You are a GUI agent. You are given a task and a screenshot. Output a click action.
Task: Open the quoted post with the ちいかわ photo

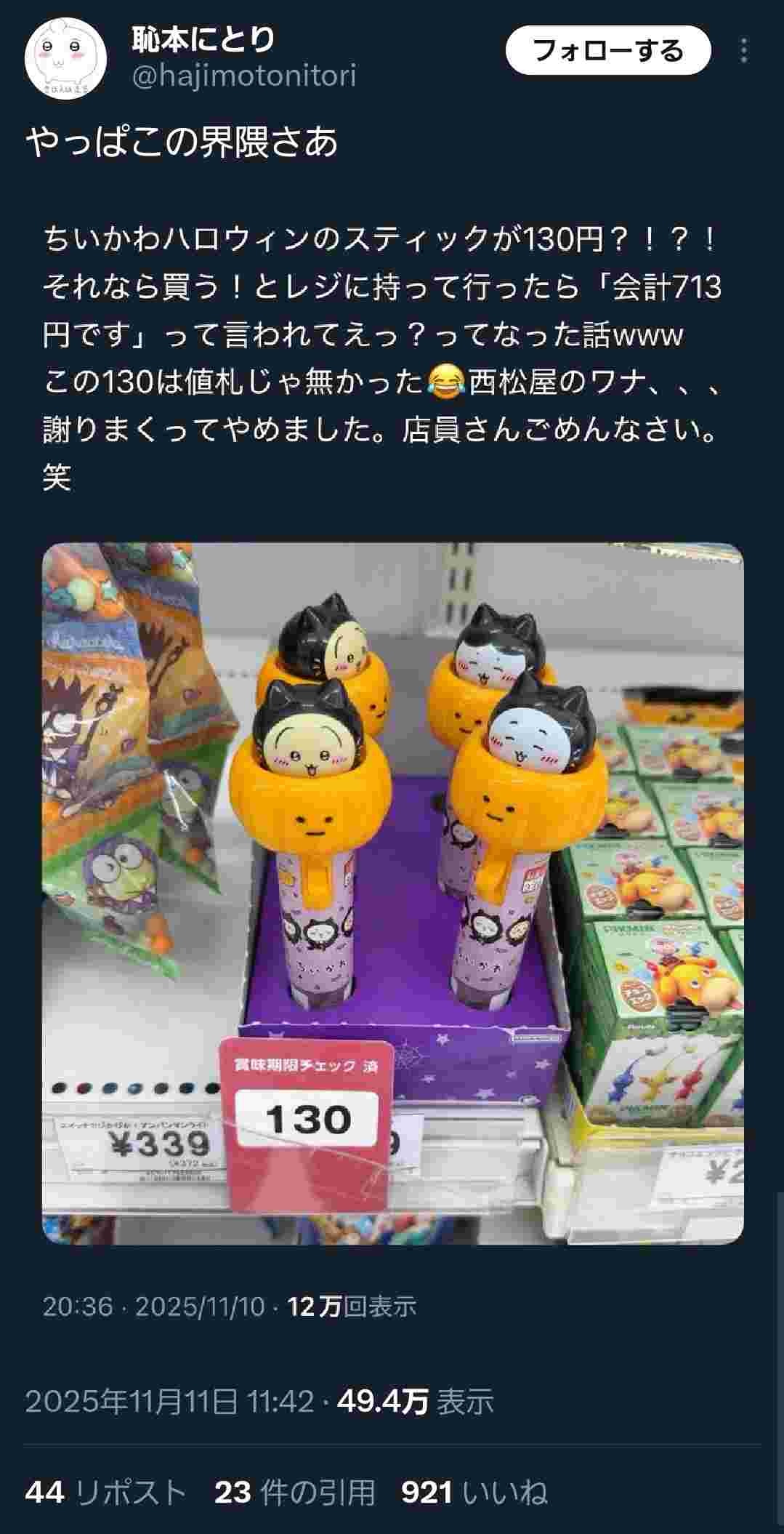(x=392, y=893)
